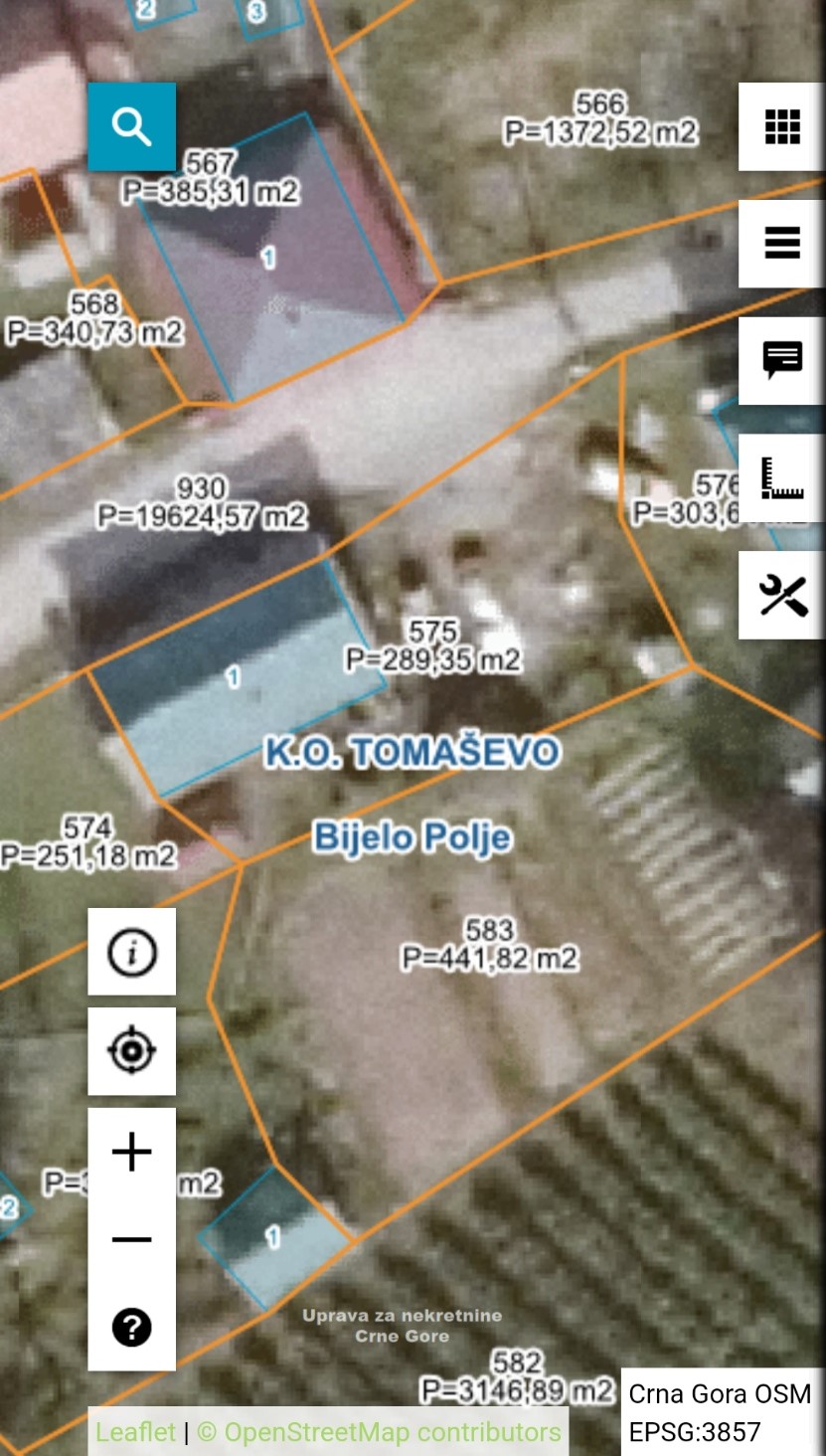Viewport: 826px width, 1456px height.
Task: Locate my position on the map
Action: 131,1051
